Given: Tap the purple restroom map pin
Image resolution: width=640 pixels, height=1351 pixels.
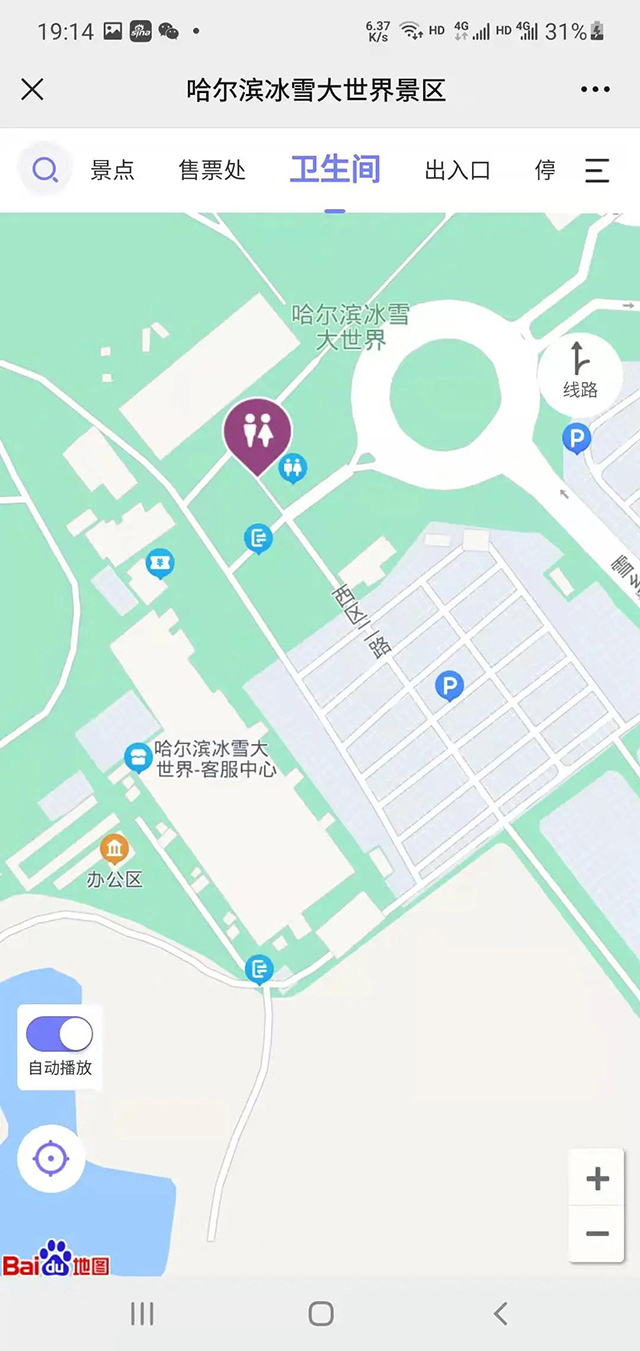Looking at the screenshot, I should pyautogui.click(x=257, y=432).
